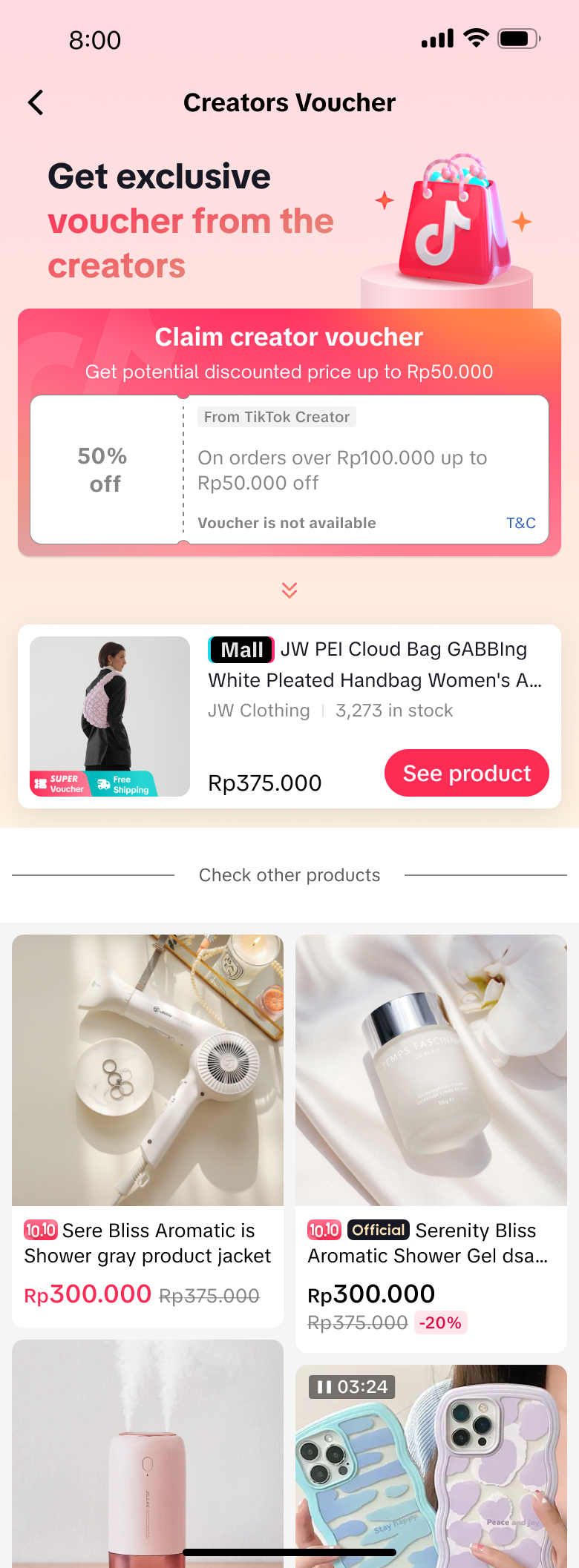
Task: Go back from Creators Voucher
Action: pos(36,102)
